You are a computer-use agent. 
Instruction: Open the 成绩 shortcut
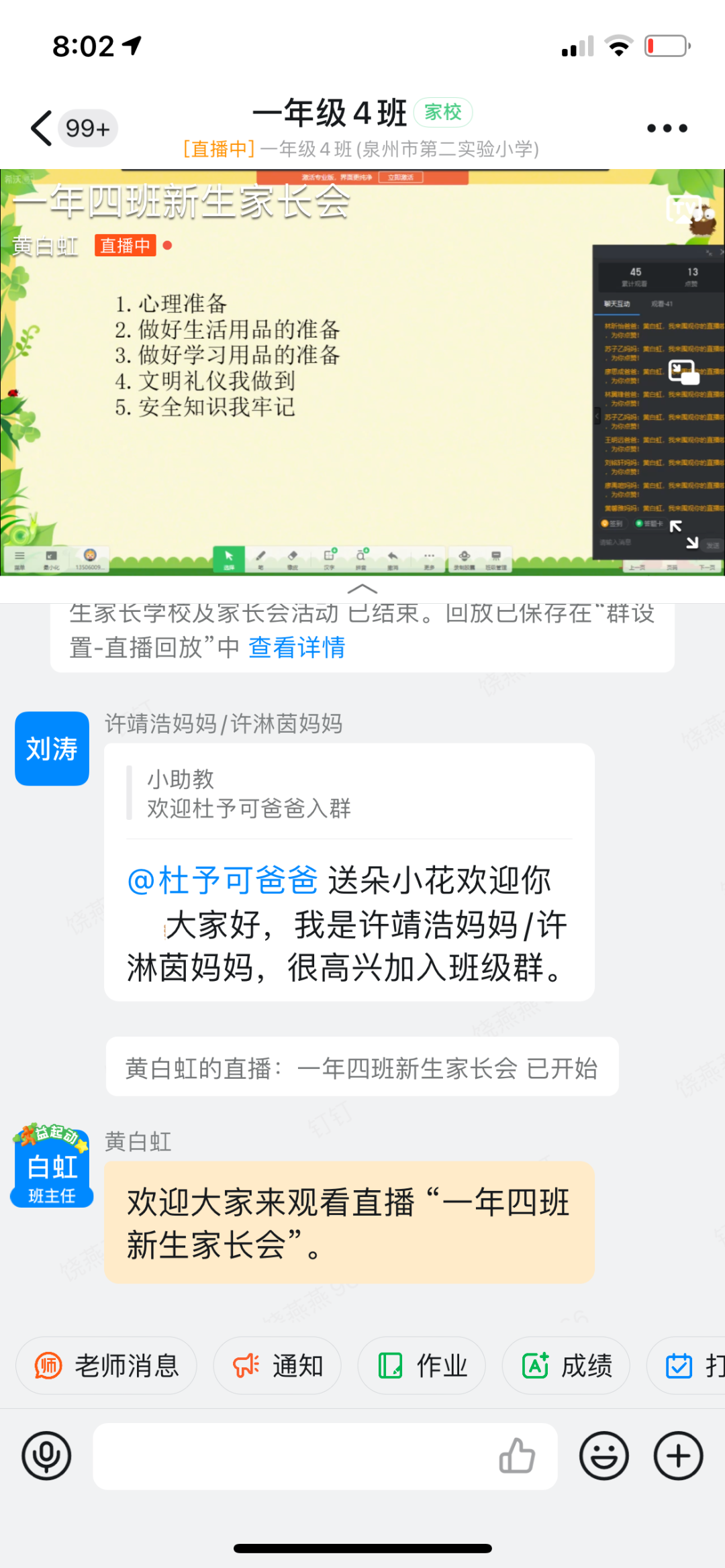tap(566, 1365)
